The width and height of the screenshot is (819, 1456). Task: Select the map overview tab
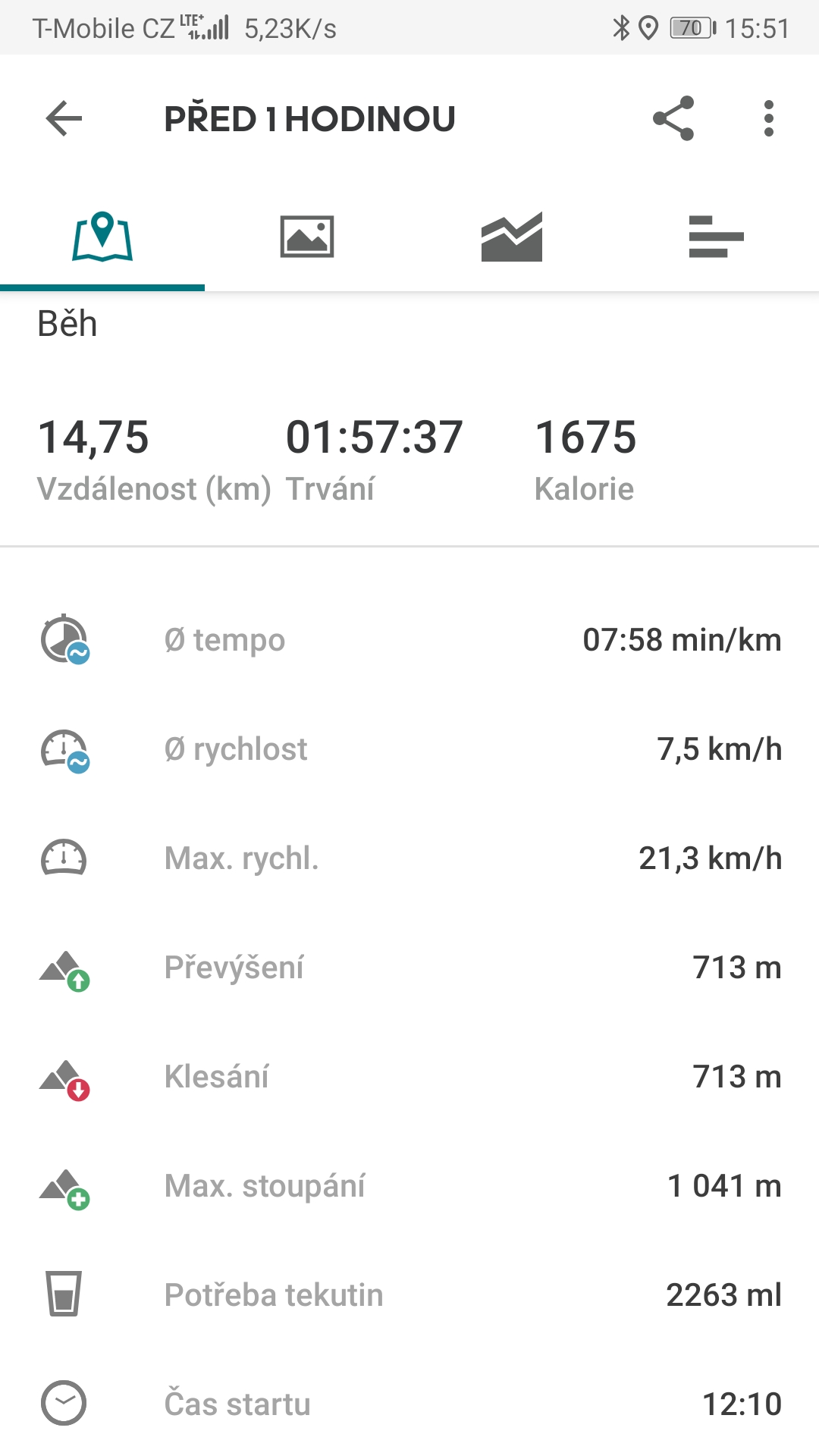pyautogui.click(x=102, y=237)
